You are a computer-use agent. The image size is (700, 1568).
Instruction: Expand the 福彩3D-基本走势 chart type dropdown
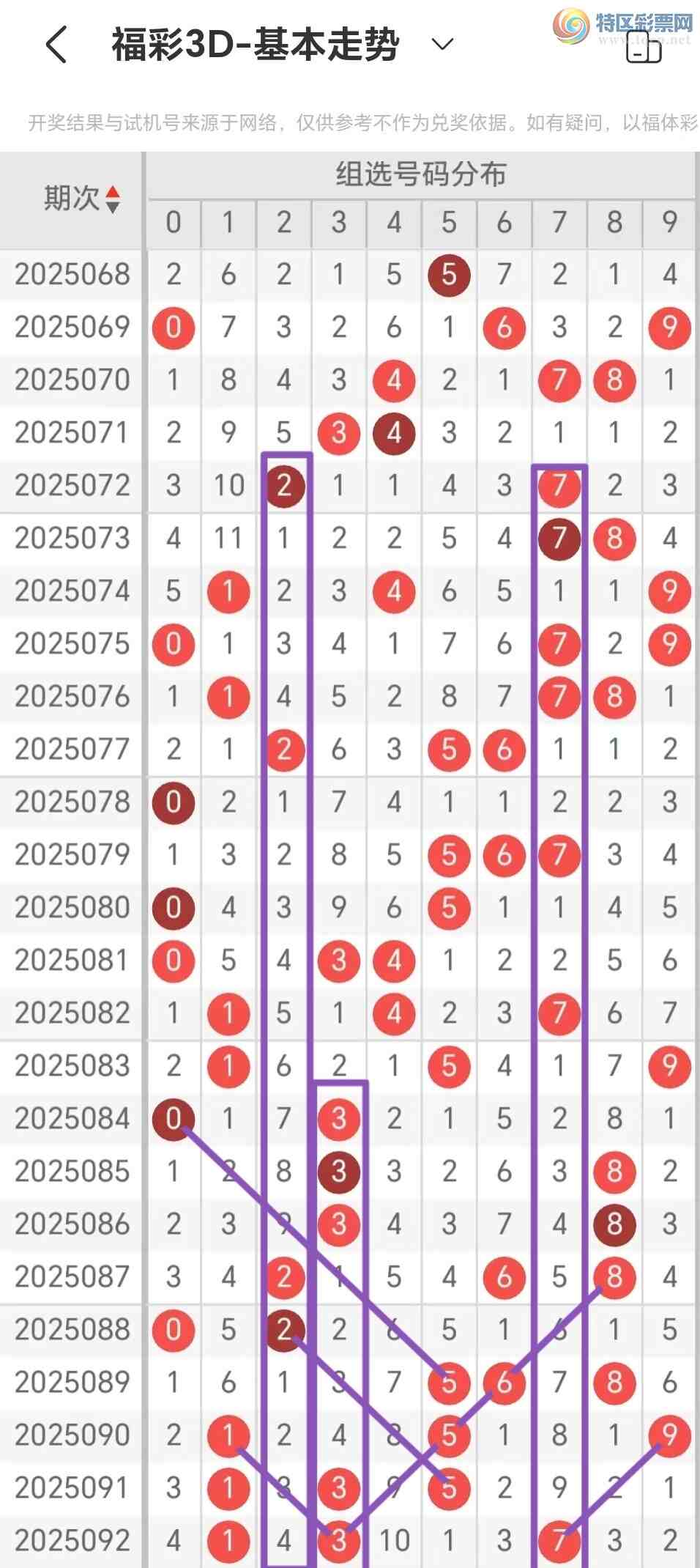pos(442,45)
